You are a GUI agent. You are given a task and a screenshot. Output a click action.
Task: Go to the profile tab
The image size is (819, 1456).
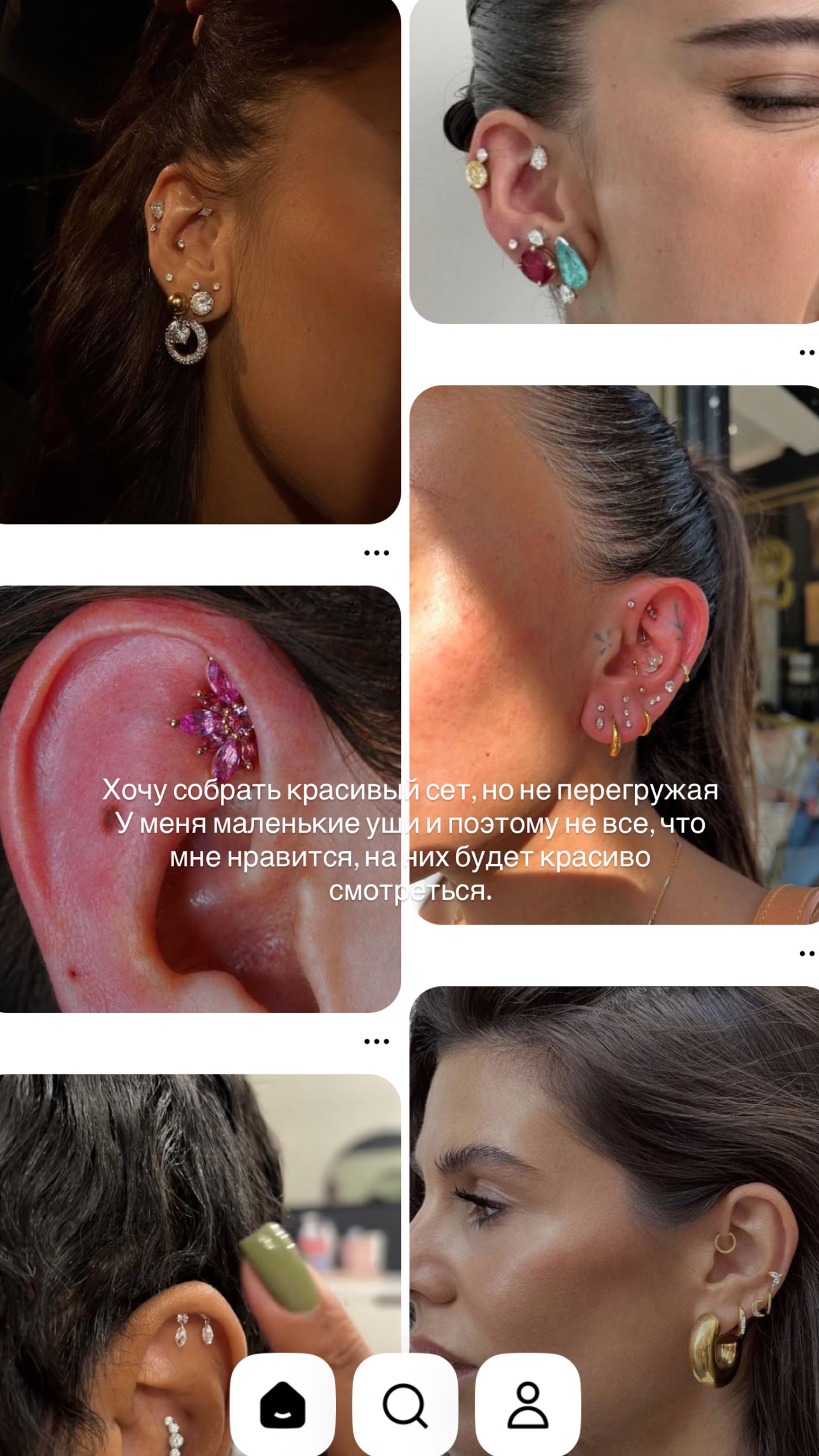[x=528, y=1405]
